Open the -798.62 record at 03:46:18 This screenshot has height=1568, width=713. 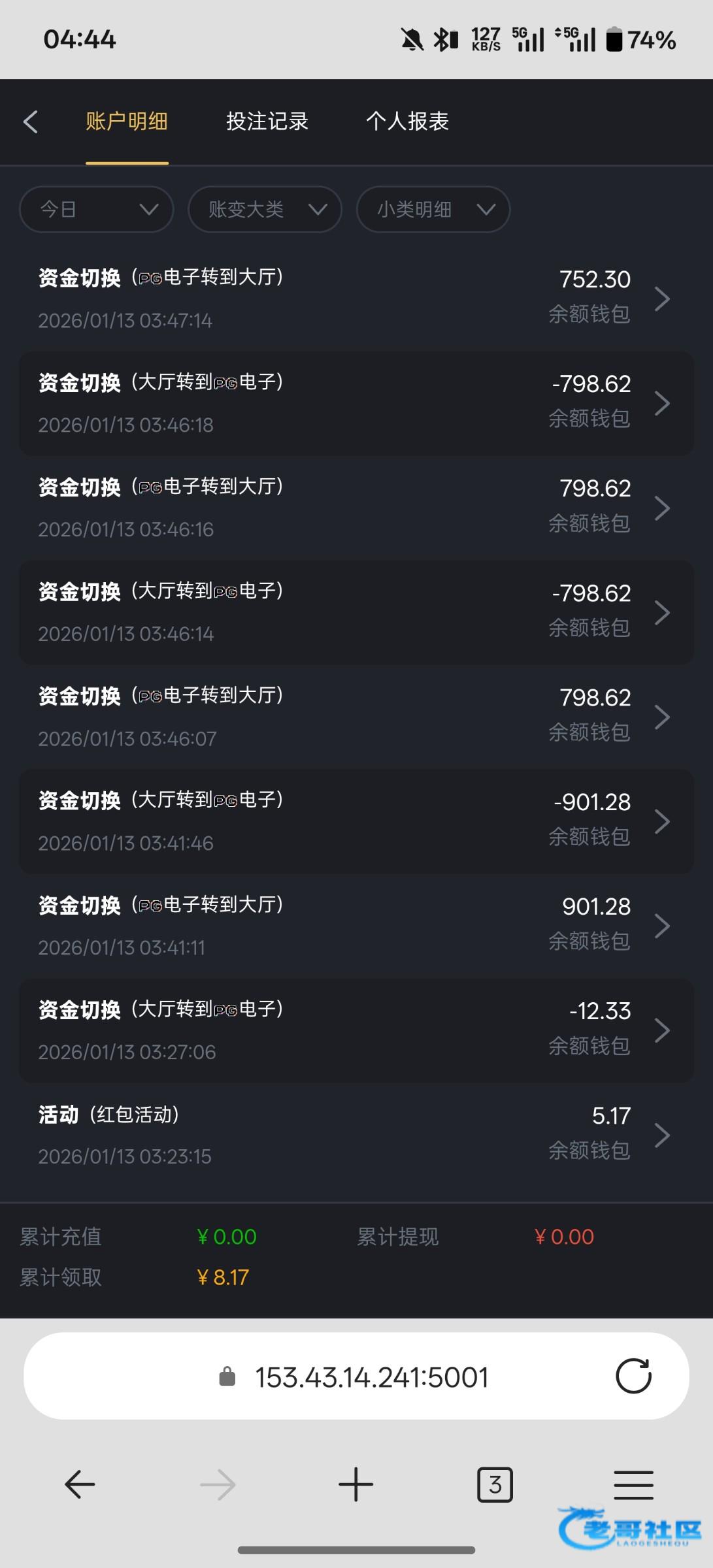pyautogui.click(x=356, y=404)
